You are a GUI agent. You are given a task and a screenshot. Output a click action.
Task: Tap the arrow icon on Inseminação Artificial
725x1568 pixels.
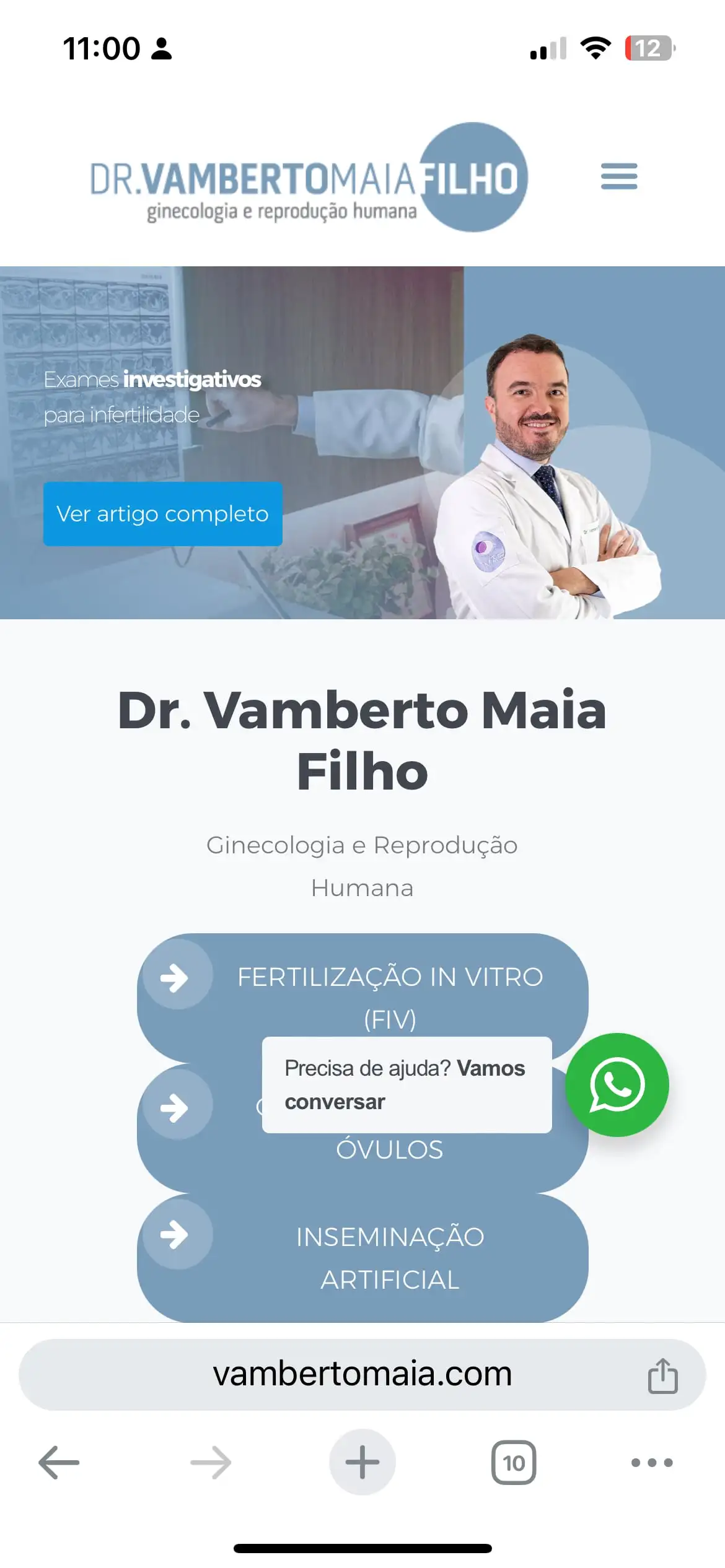tap(175, 1235)
